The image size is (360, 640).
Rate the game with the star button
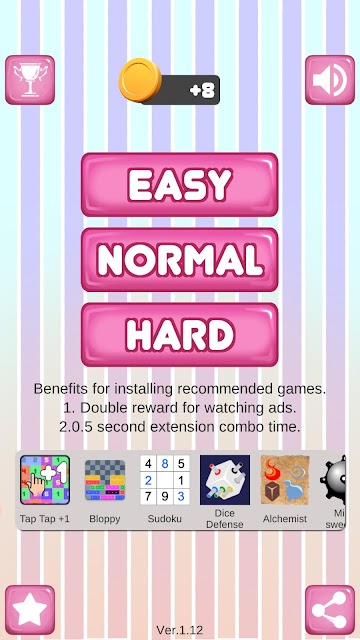tap(30, 610)
